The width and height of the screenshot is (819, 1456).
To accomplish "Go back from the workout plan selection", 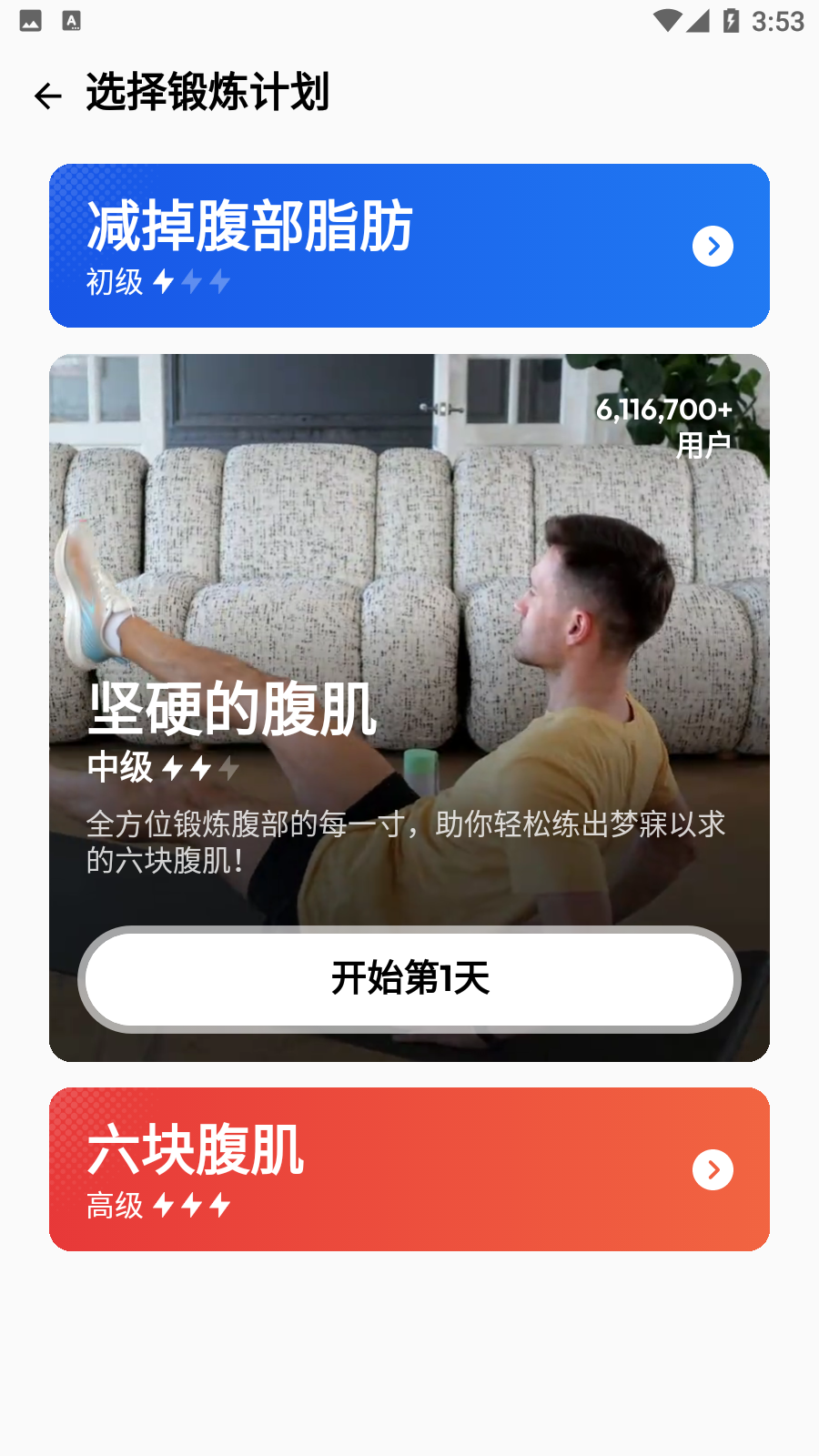I will tap(47, 96).
